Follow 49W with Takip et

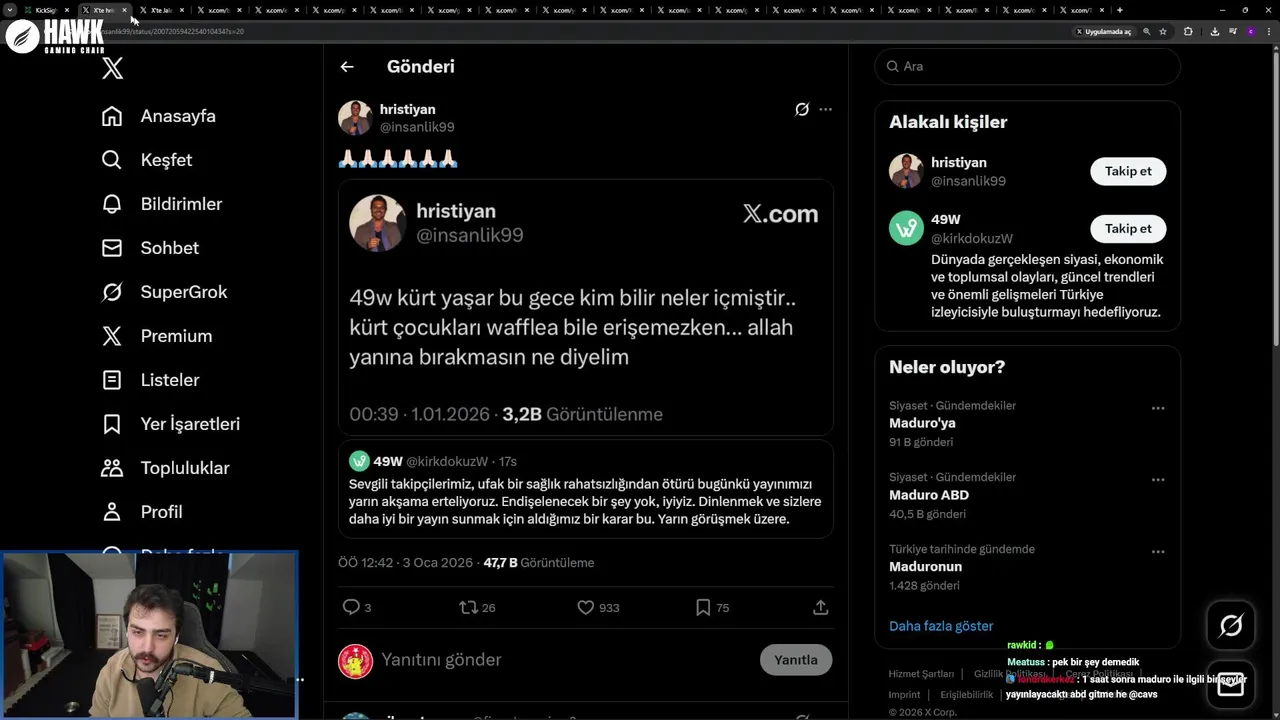pyautogui.click(x=1127, y=229)
